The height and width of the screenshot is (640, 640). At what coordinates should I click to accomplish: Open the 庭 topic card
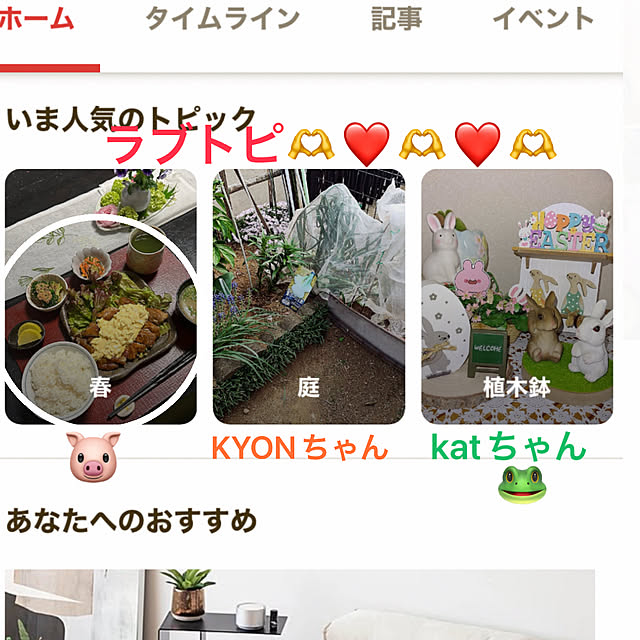pos(308,296)
